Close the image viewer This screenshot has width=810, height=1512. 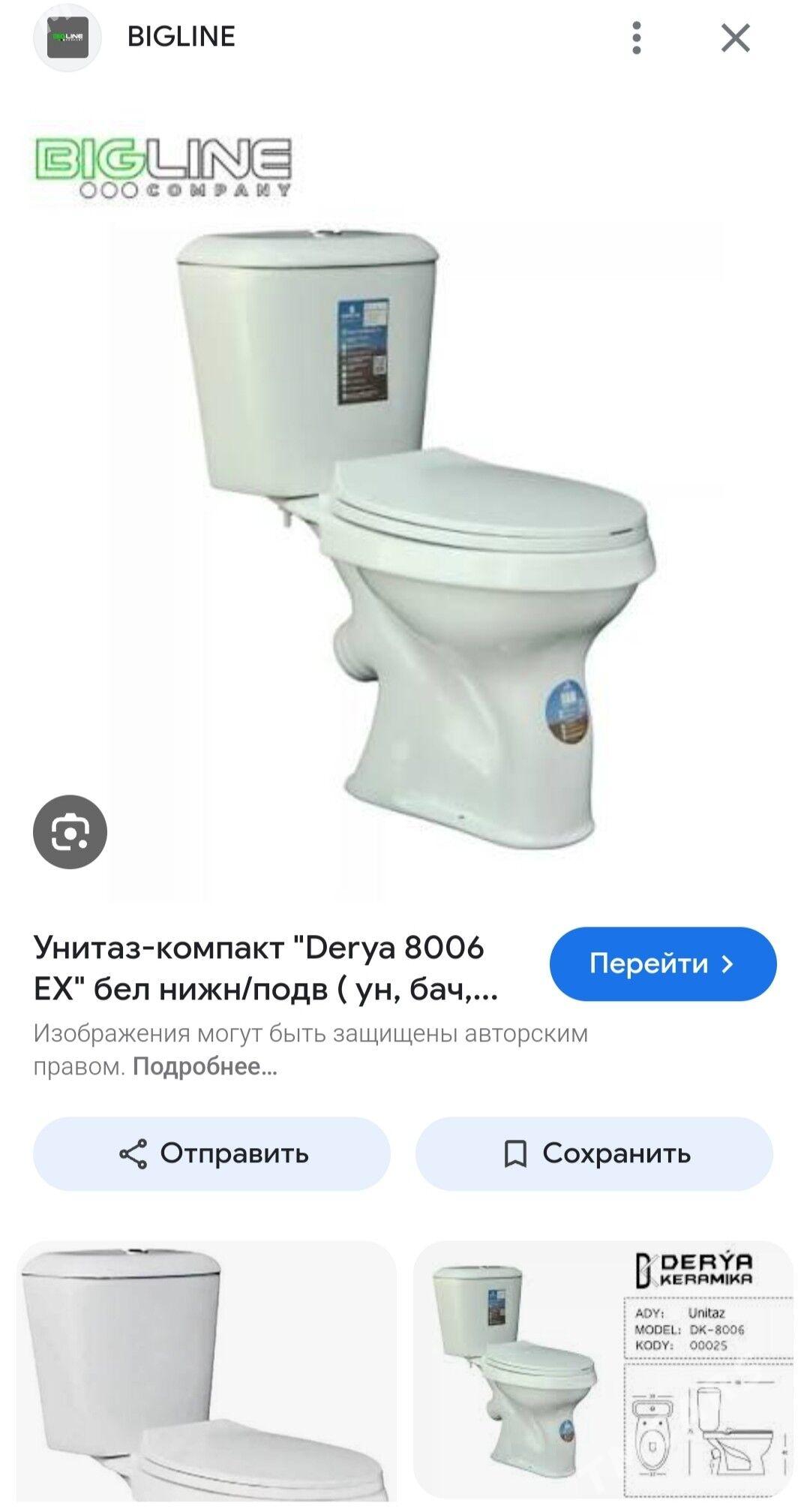pyautogui.click(x=735, y=38)
